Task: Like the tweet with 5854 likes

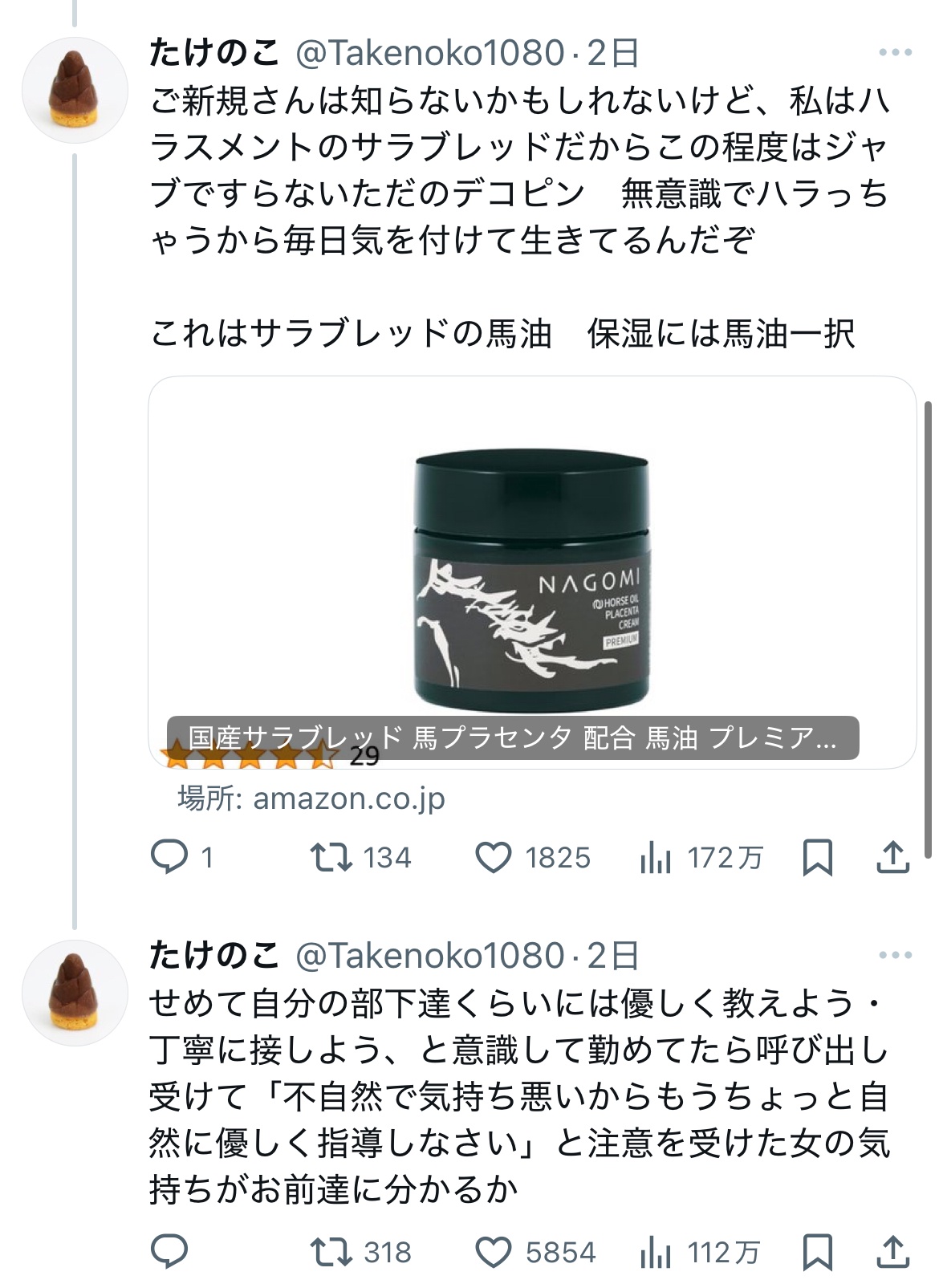Action: coord(494,1252)
